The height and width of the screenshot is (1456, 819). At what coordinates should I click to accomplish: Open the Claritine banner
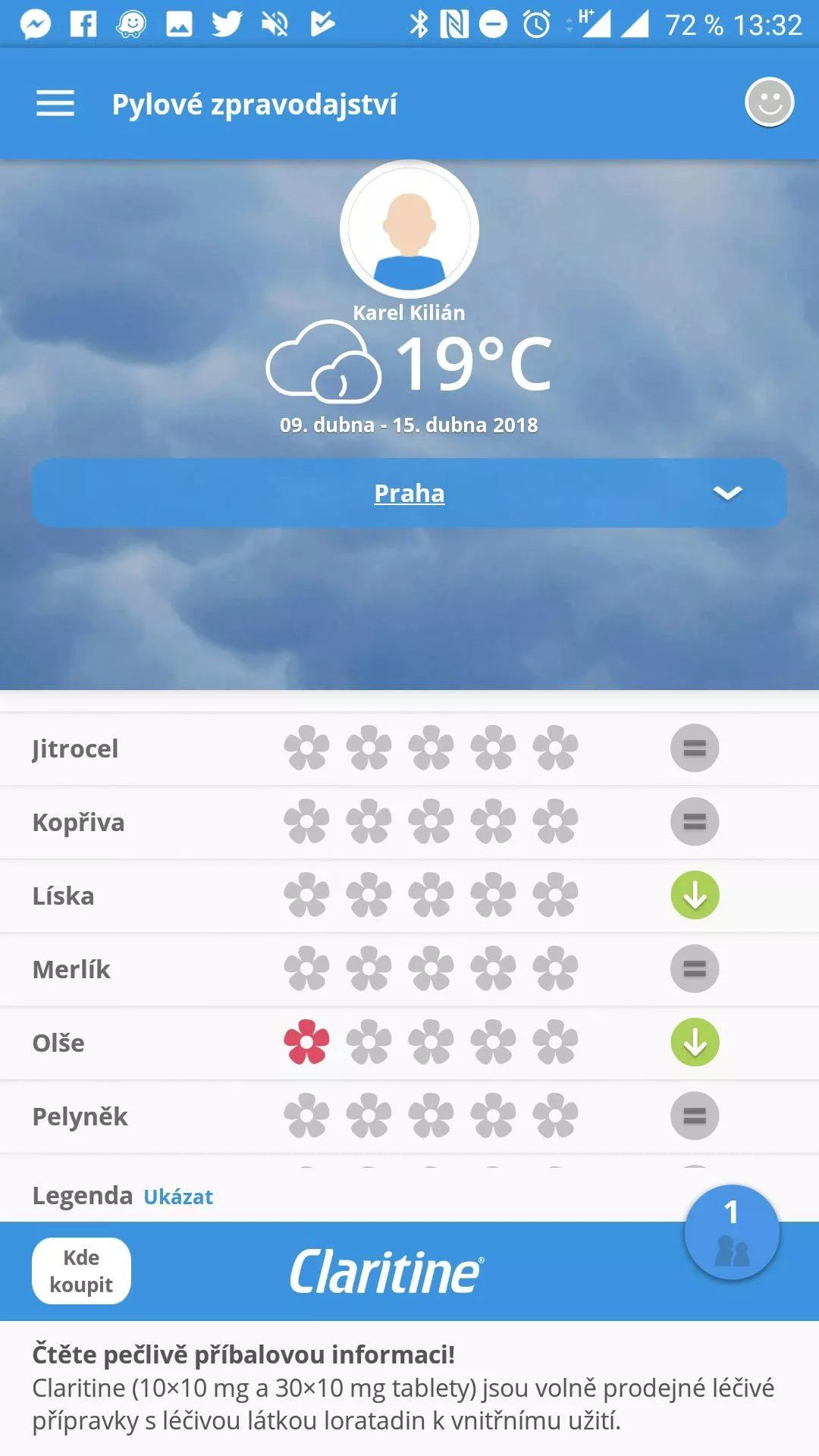pyautogui.click(x=387, y=1272)
